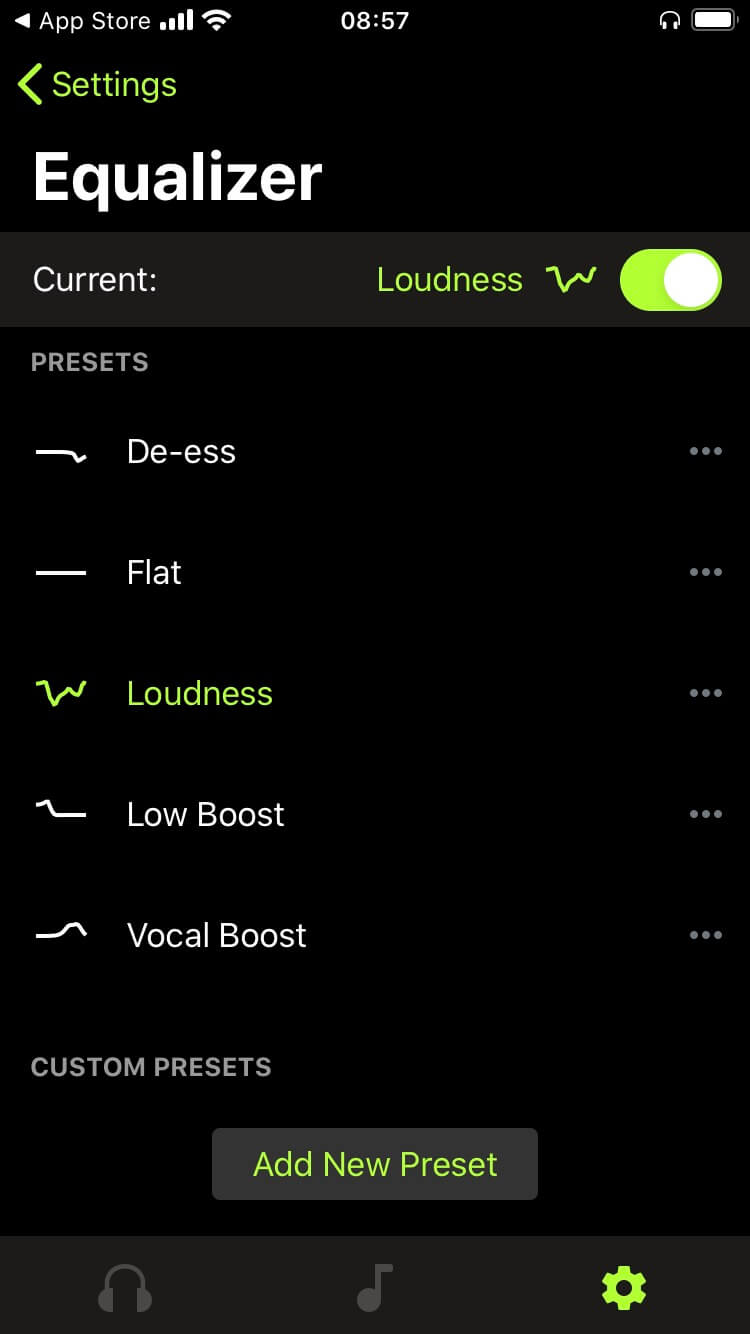750x1334 pixels.
Task: Open more options for Low Boost
Action: 705,815
